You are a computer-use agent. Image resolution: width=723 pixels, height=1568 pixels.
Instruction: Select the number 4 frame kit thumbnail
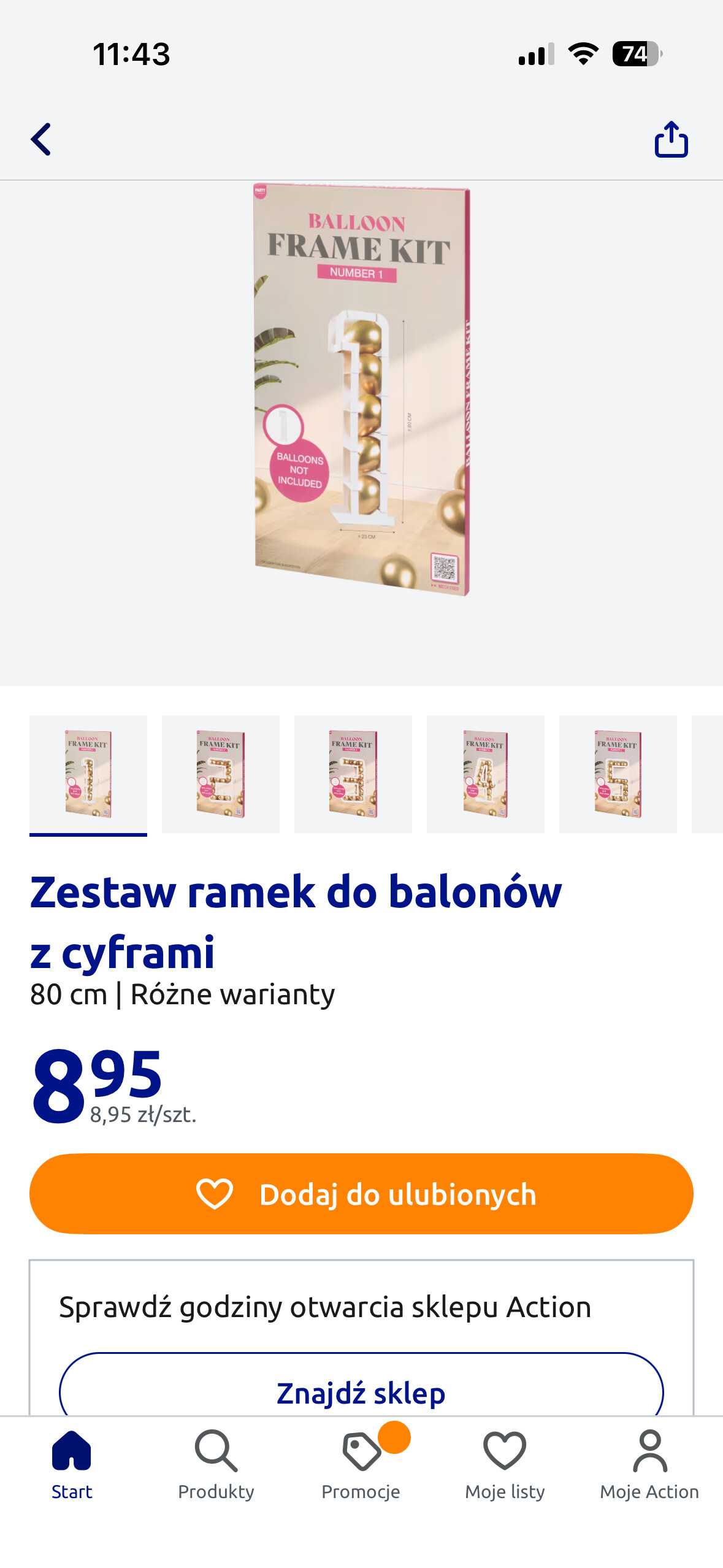(486, 774)
